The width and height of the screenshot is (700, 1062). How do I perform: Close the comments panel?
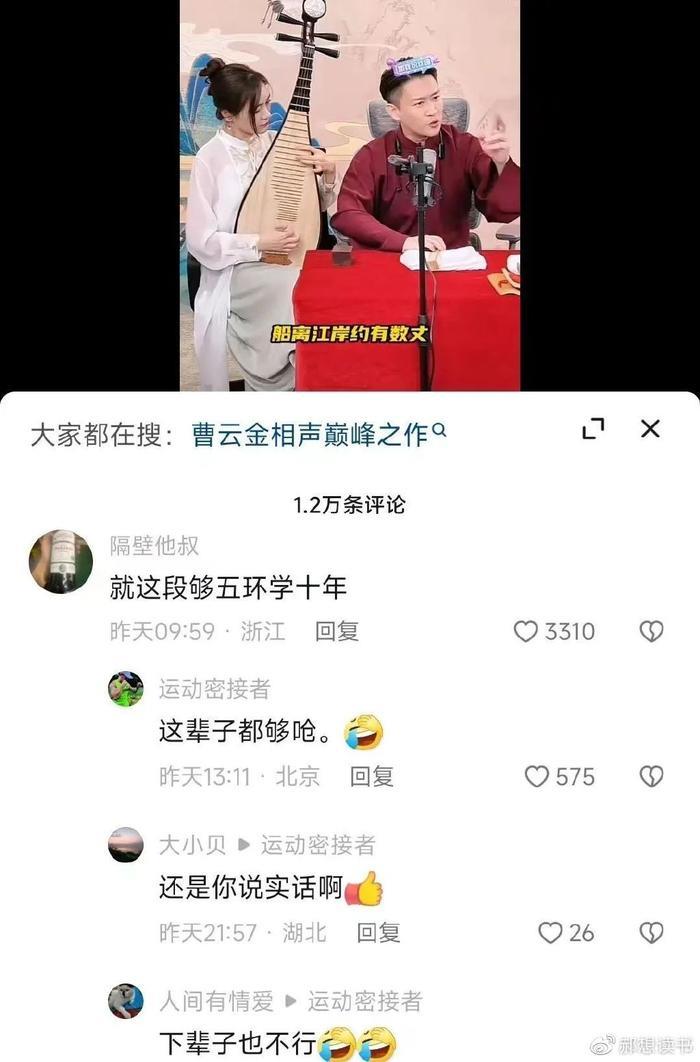[x=650, y=429]
